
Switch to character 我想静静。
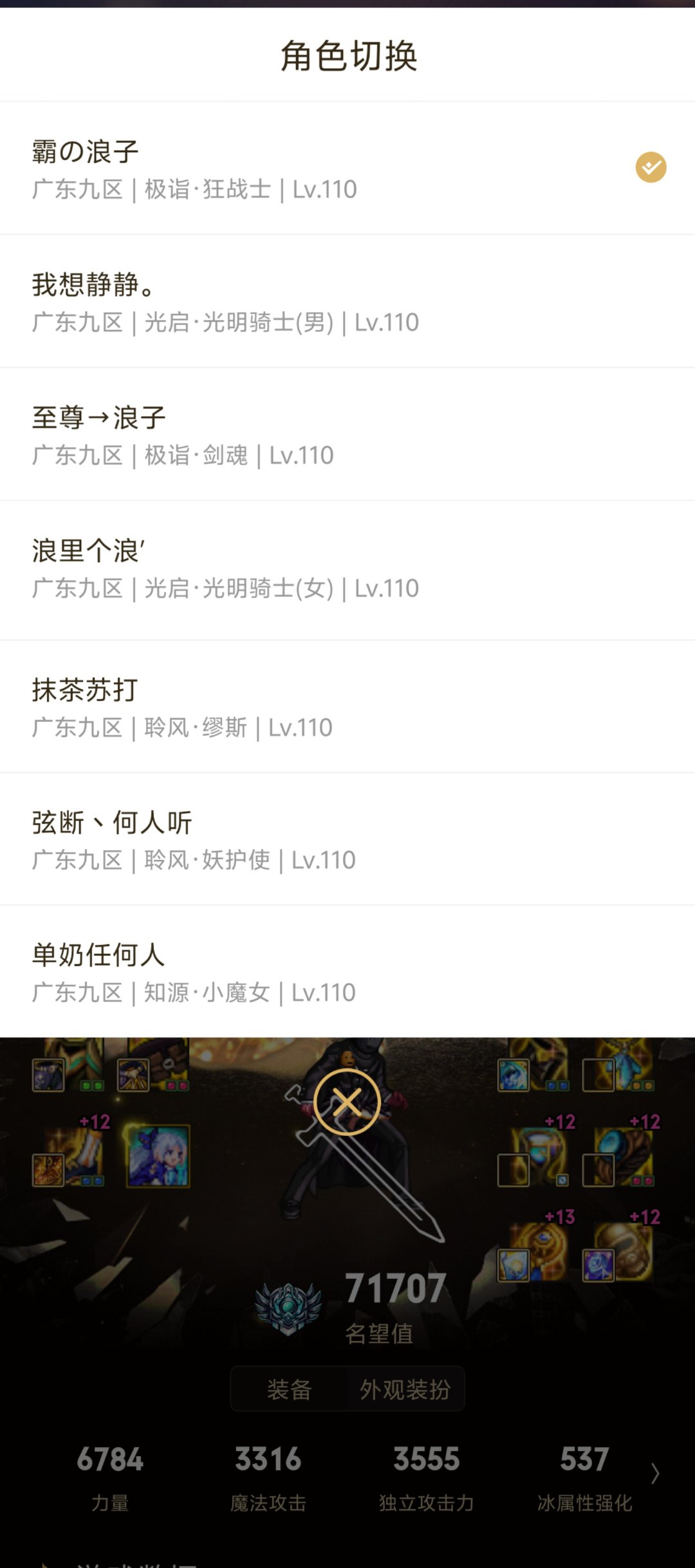(x=347, y=302)
